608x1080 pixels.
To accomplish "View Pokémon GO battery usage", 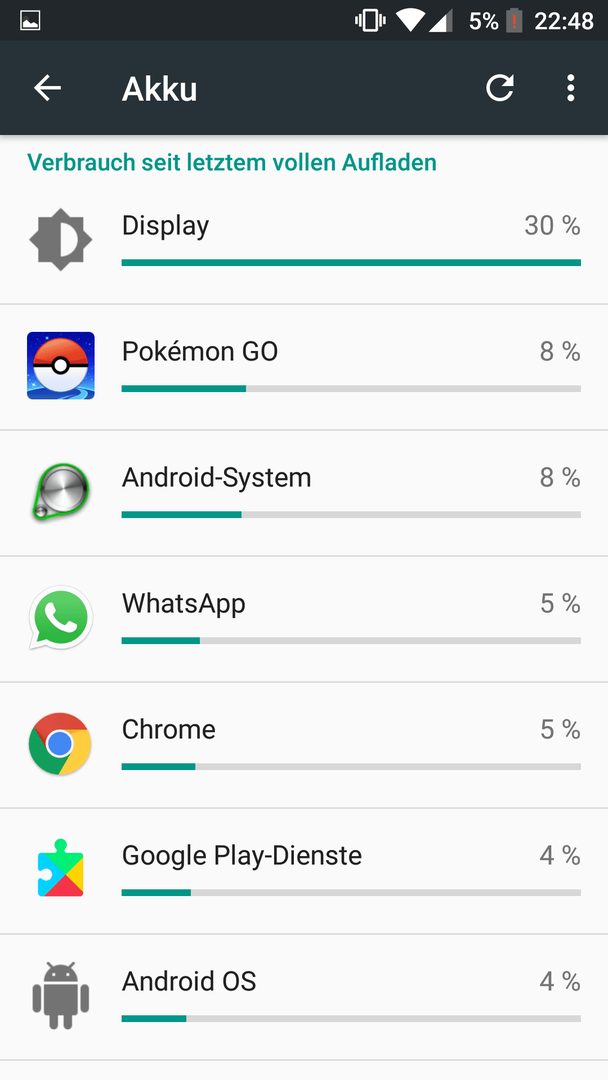I will (304, 367).
